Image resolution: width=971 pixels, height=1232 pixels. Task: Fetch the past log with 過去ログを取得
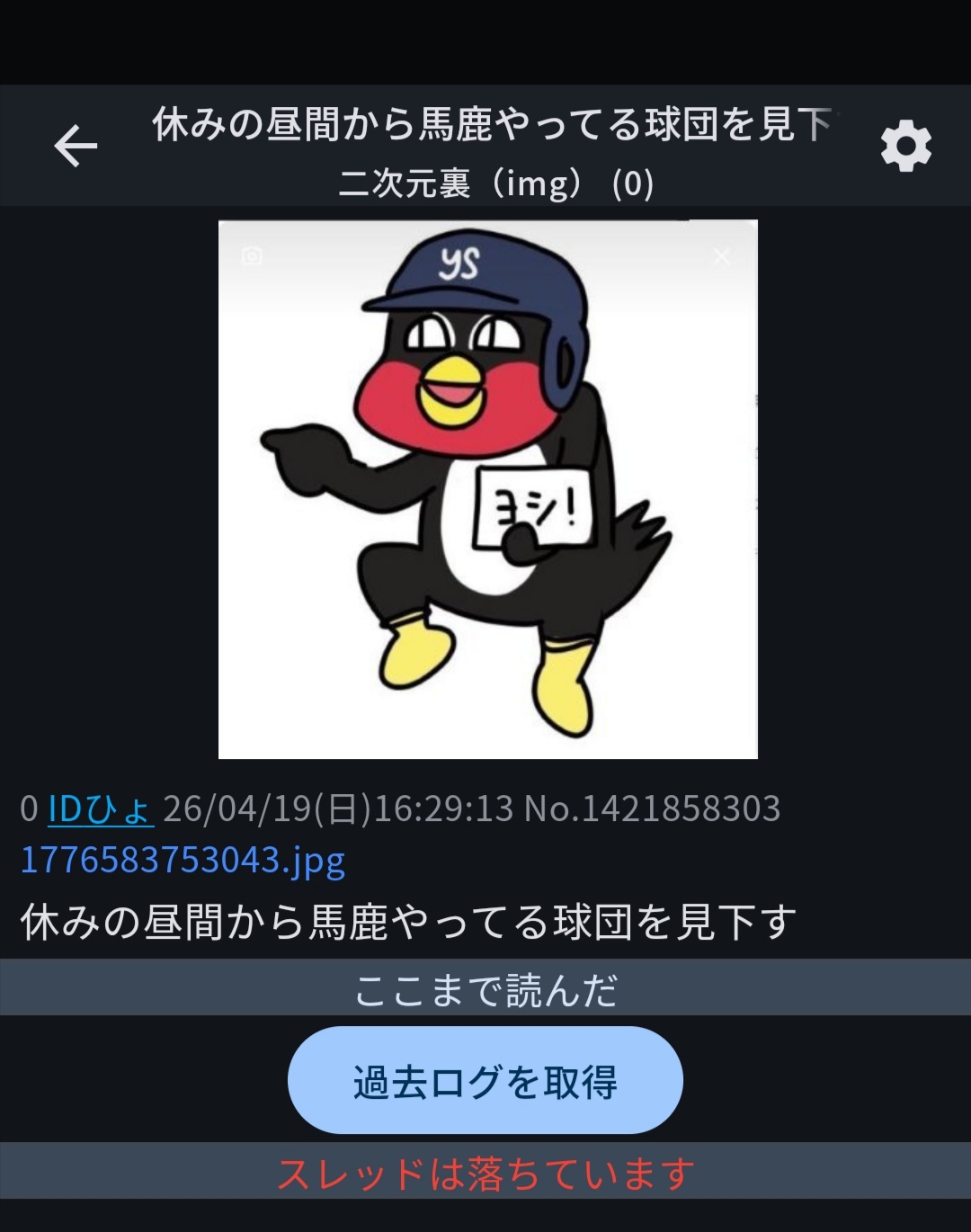[x=485, y=1080]
